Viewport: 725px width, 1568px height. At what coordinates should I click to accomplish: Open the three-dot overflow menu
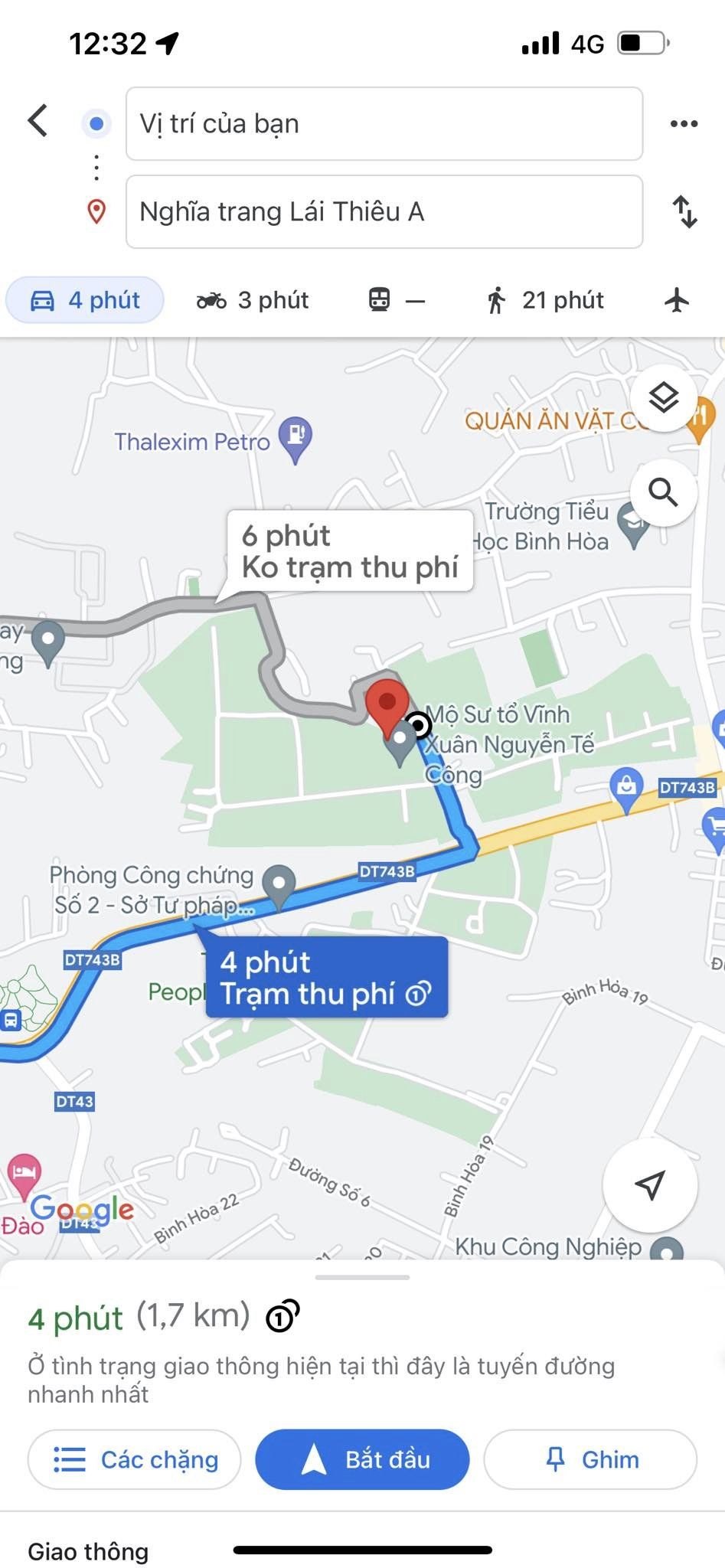click(x=683, y=124)
